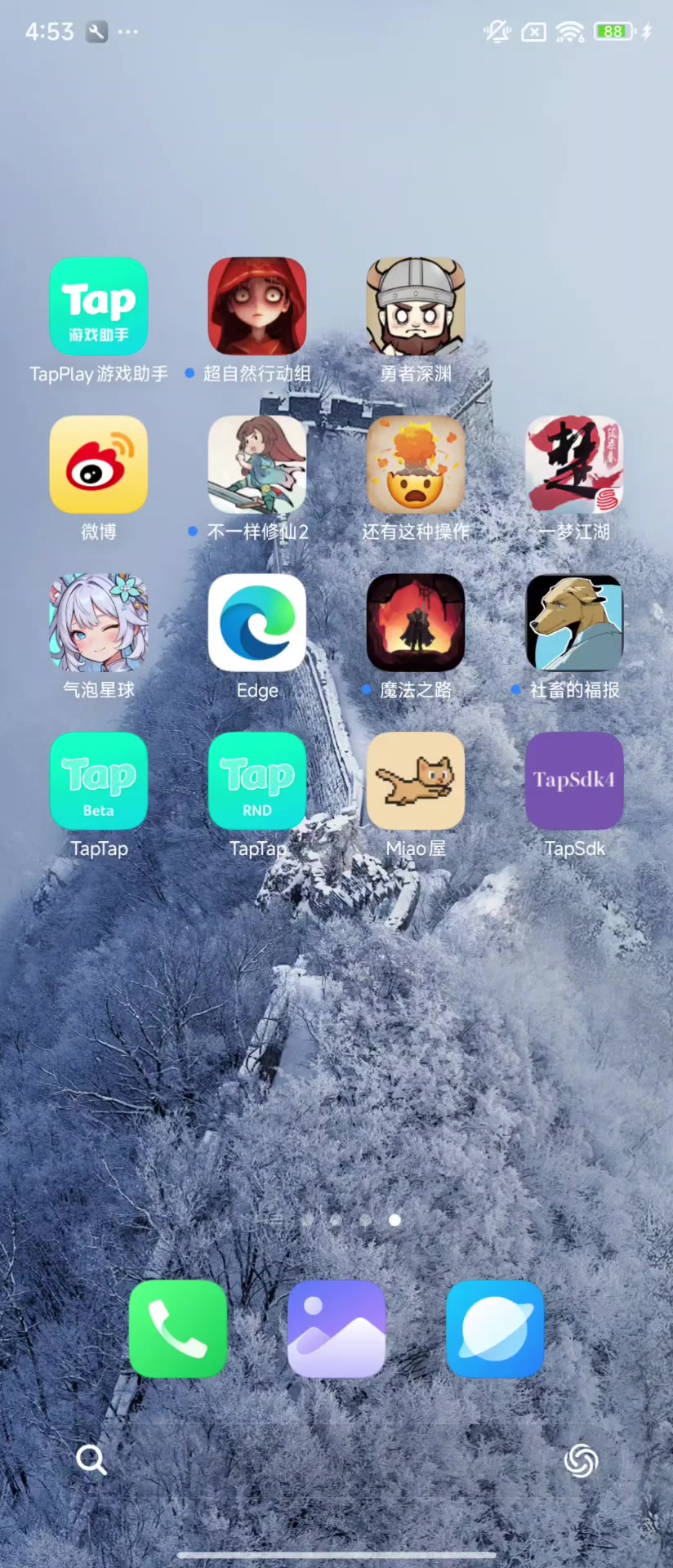
Task: Open the Edge browser
Action: coord(257,622)
